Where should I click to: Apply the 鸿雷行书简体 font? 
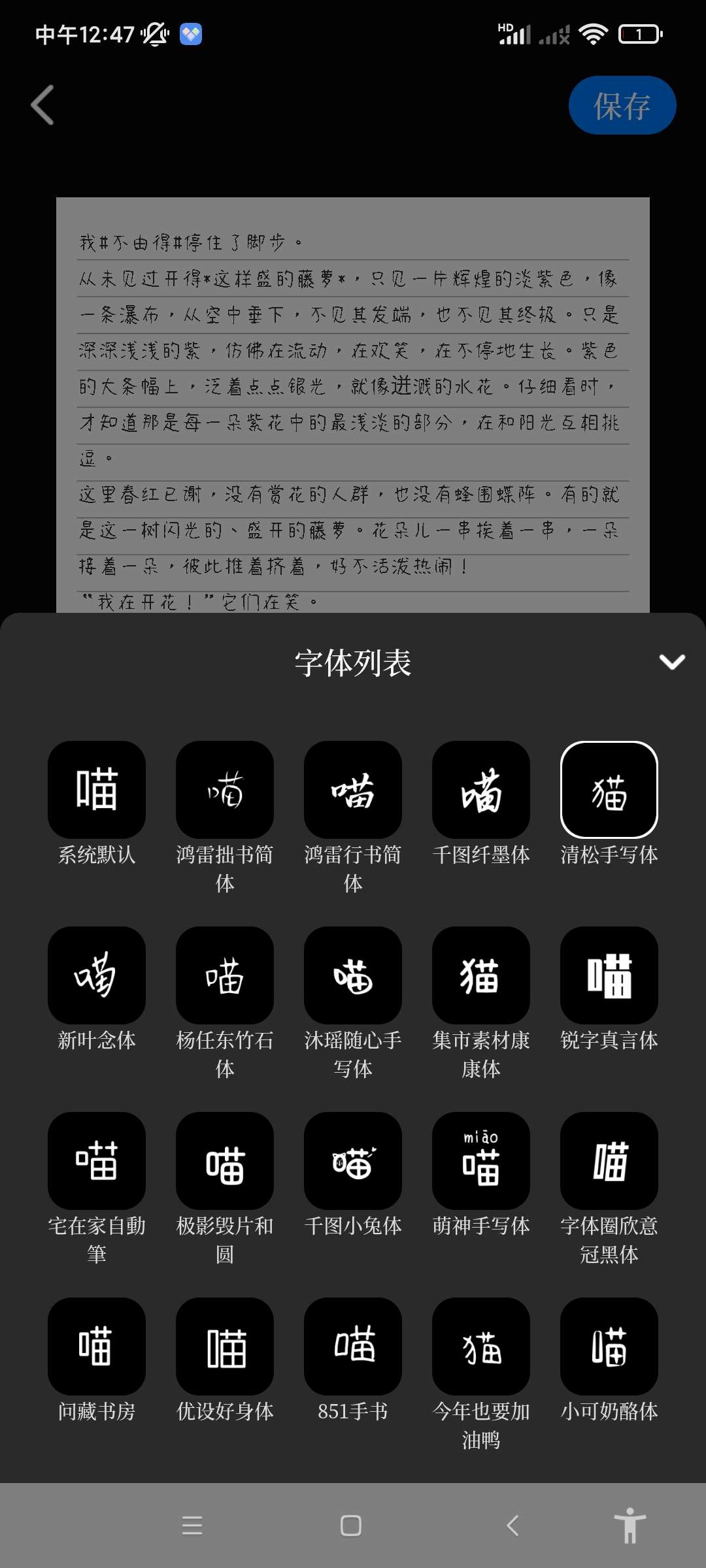(x=353, y=790)
